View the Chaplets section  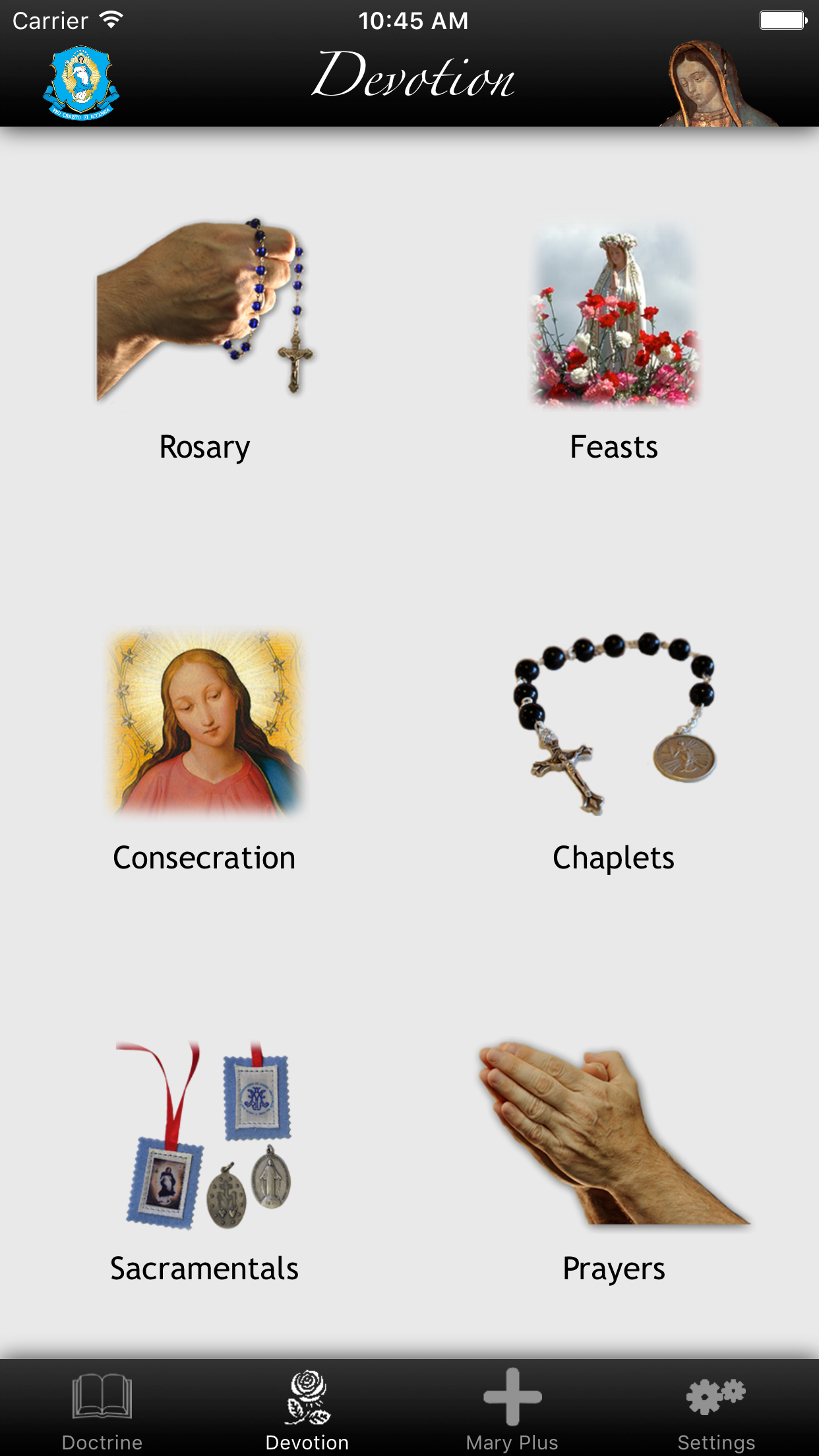[x=614, y=750]
